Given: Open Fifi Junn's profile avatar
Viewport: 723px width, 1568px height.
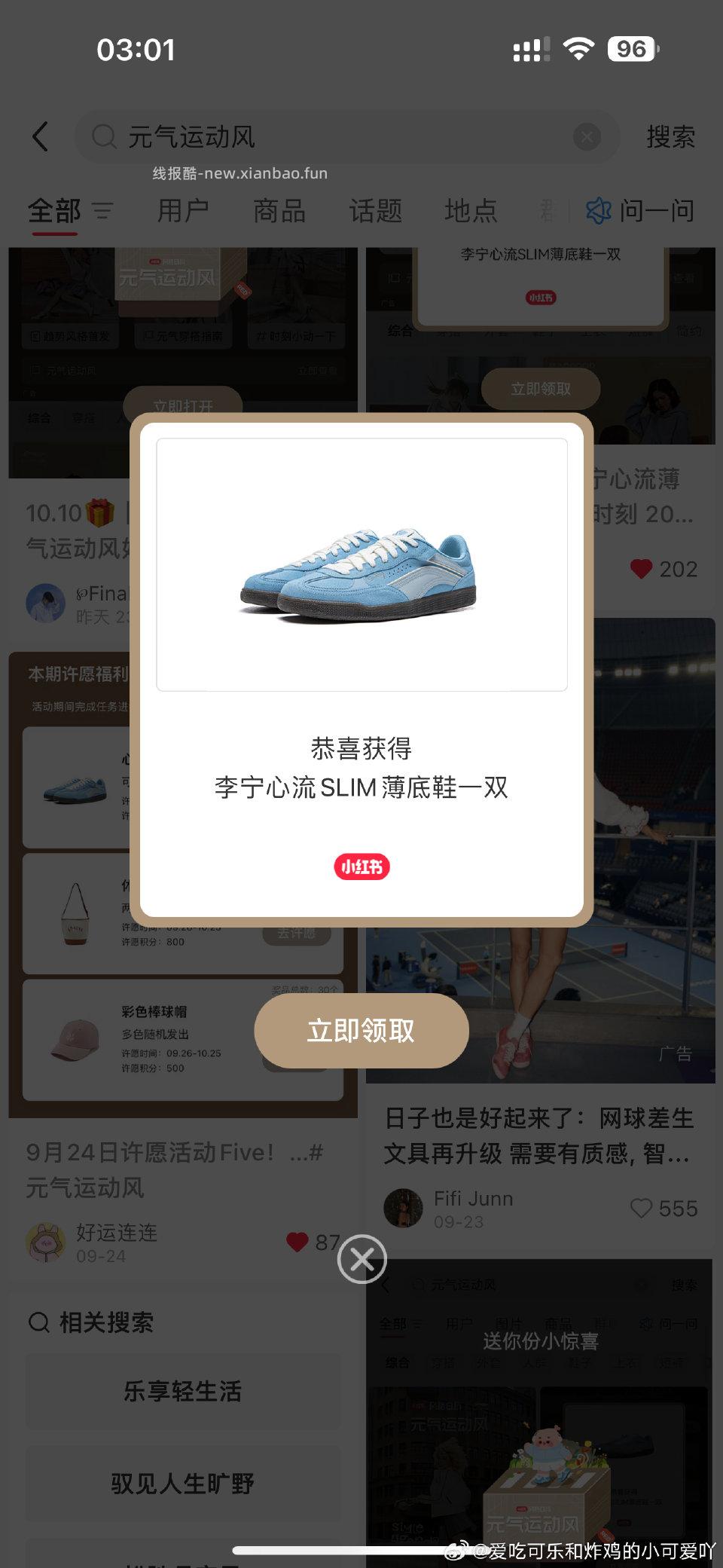Looking at the screenshot, I should [x=403, y=1207].
